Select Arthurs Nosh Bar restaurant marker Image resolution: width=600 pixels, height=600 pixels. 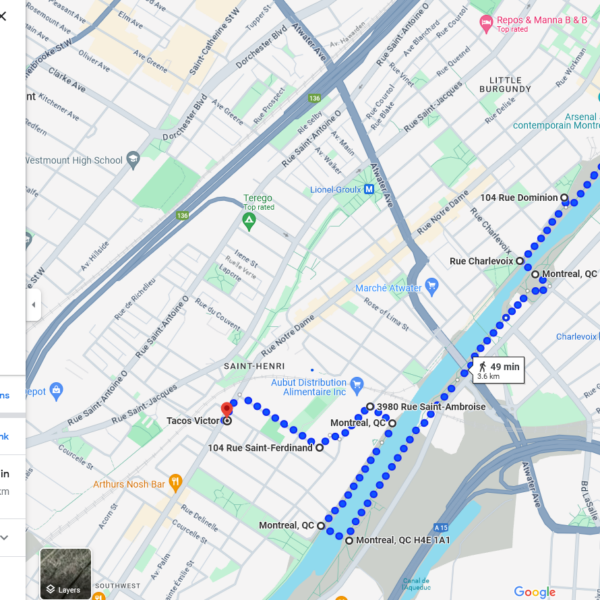[176, 483]
